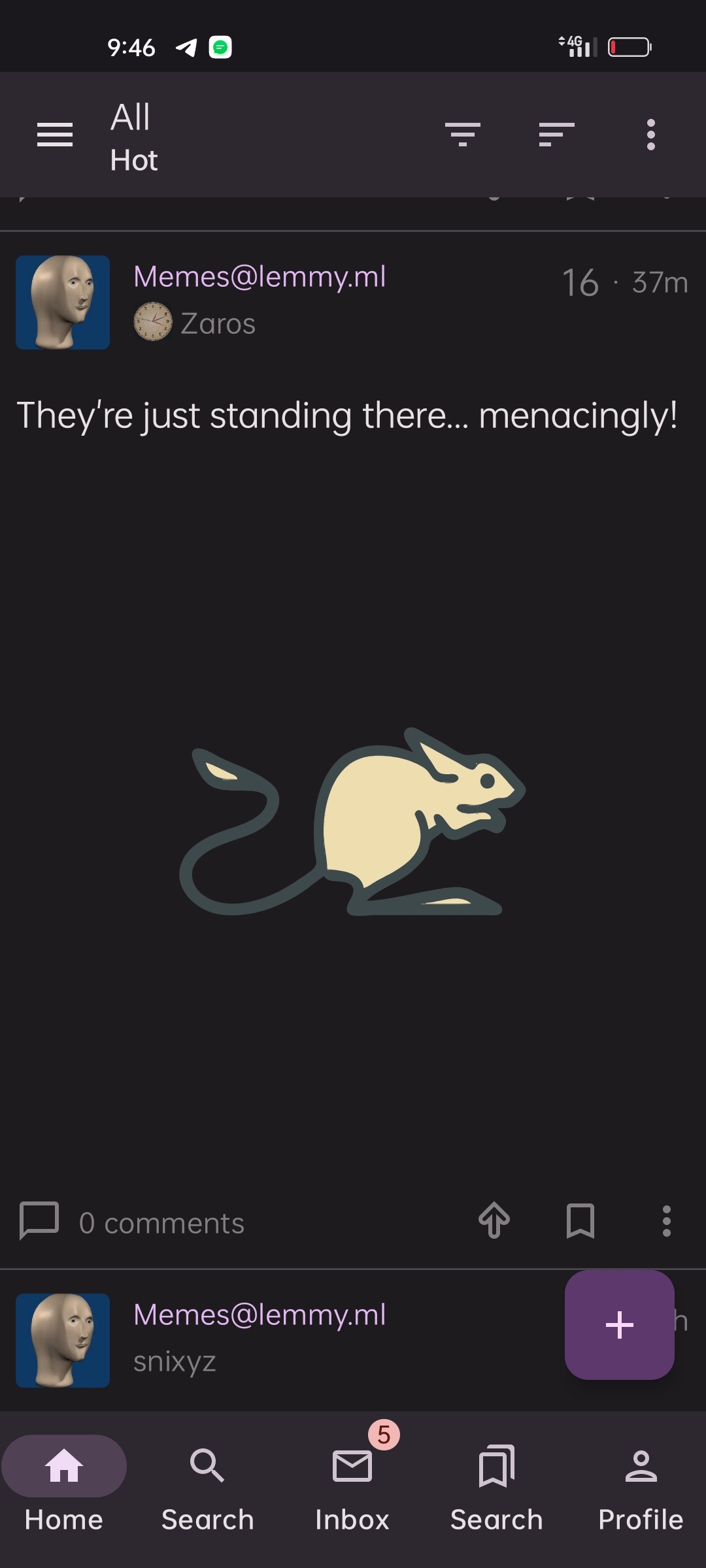Screen dimensions: 706x1568
Task: Open the Memes@lemmy.ml community on Zaros's post
Action: (x=260, y=276)
